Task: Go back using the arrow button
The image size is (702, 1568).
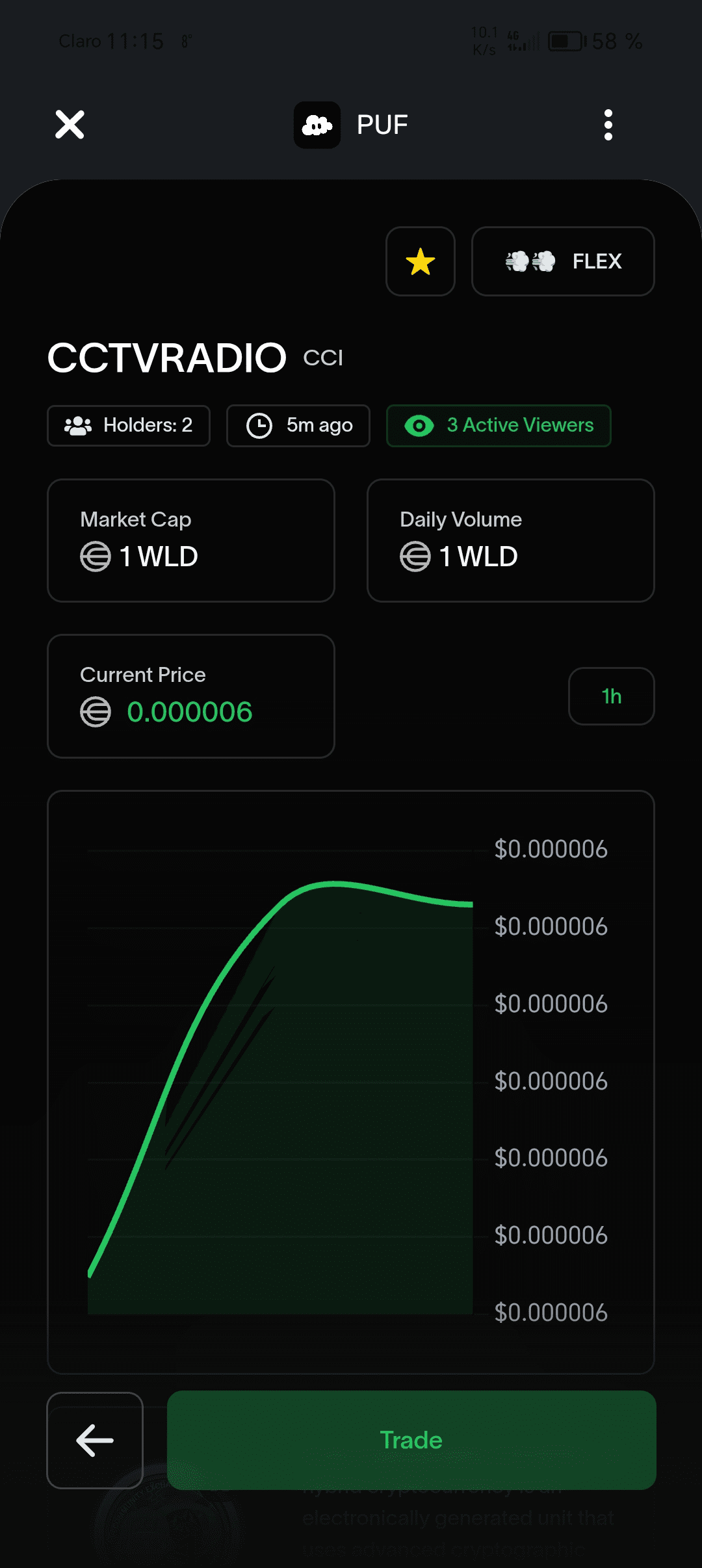Action: 95,1441
